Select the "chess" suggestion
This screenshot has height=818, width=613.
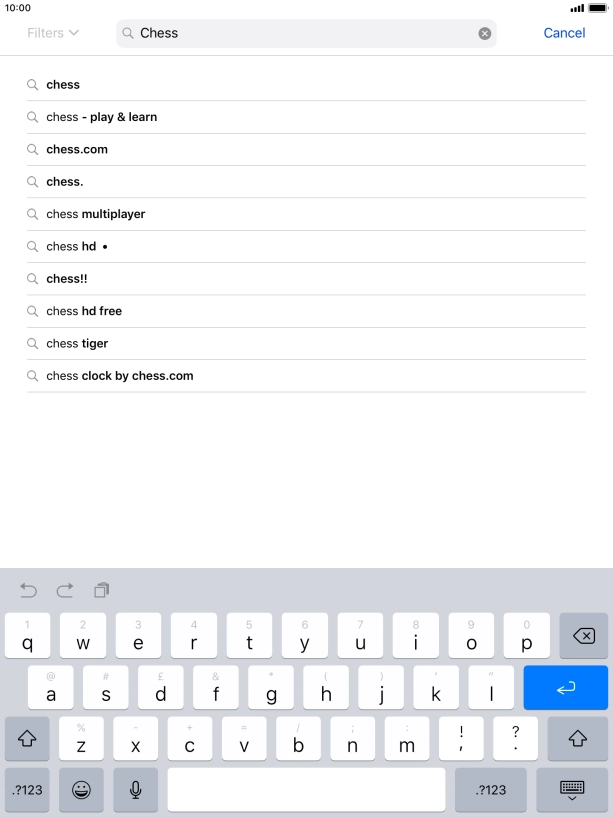pos(63,85)
